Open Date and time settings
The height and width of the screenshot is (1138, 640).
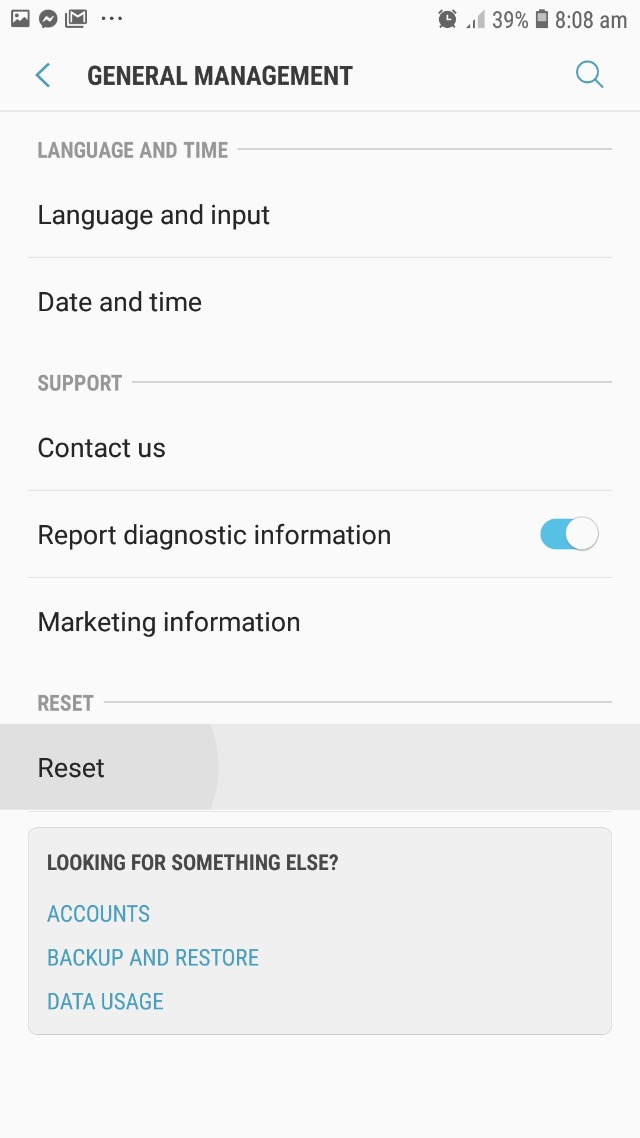pos(120,302)
